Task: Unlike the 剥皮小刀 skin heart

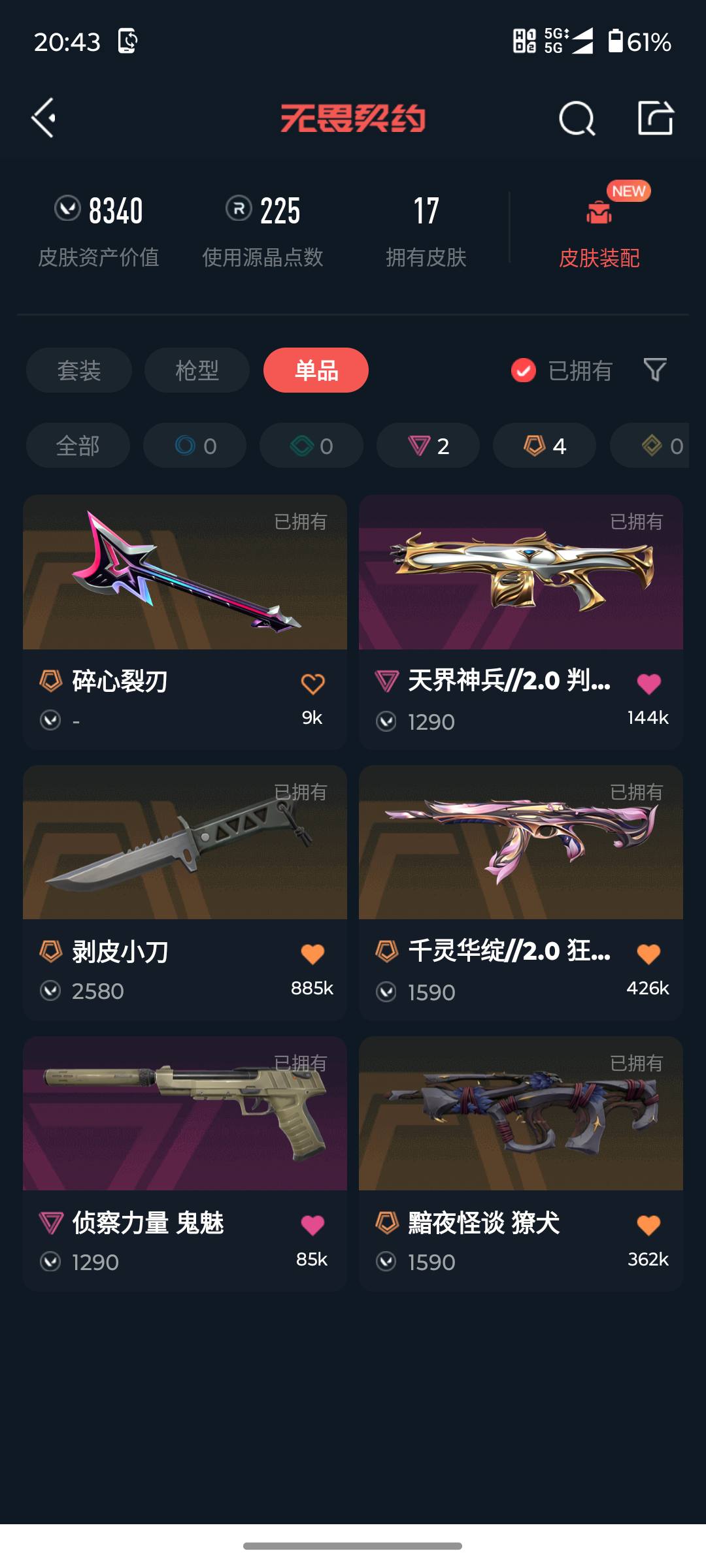Action: 312,955
